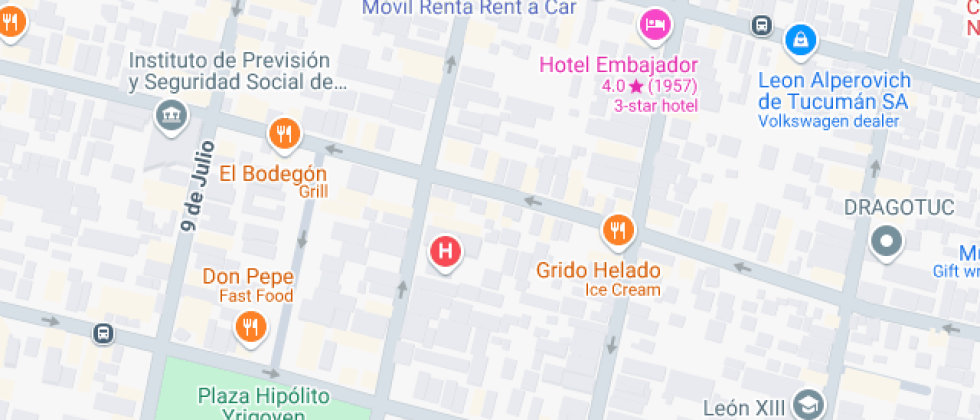Open the DRAGOTUC location pin
Image resolution: width=980 pixels, height=420 pixels.
tap(886, 241)
